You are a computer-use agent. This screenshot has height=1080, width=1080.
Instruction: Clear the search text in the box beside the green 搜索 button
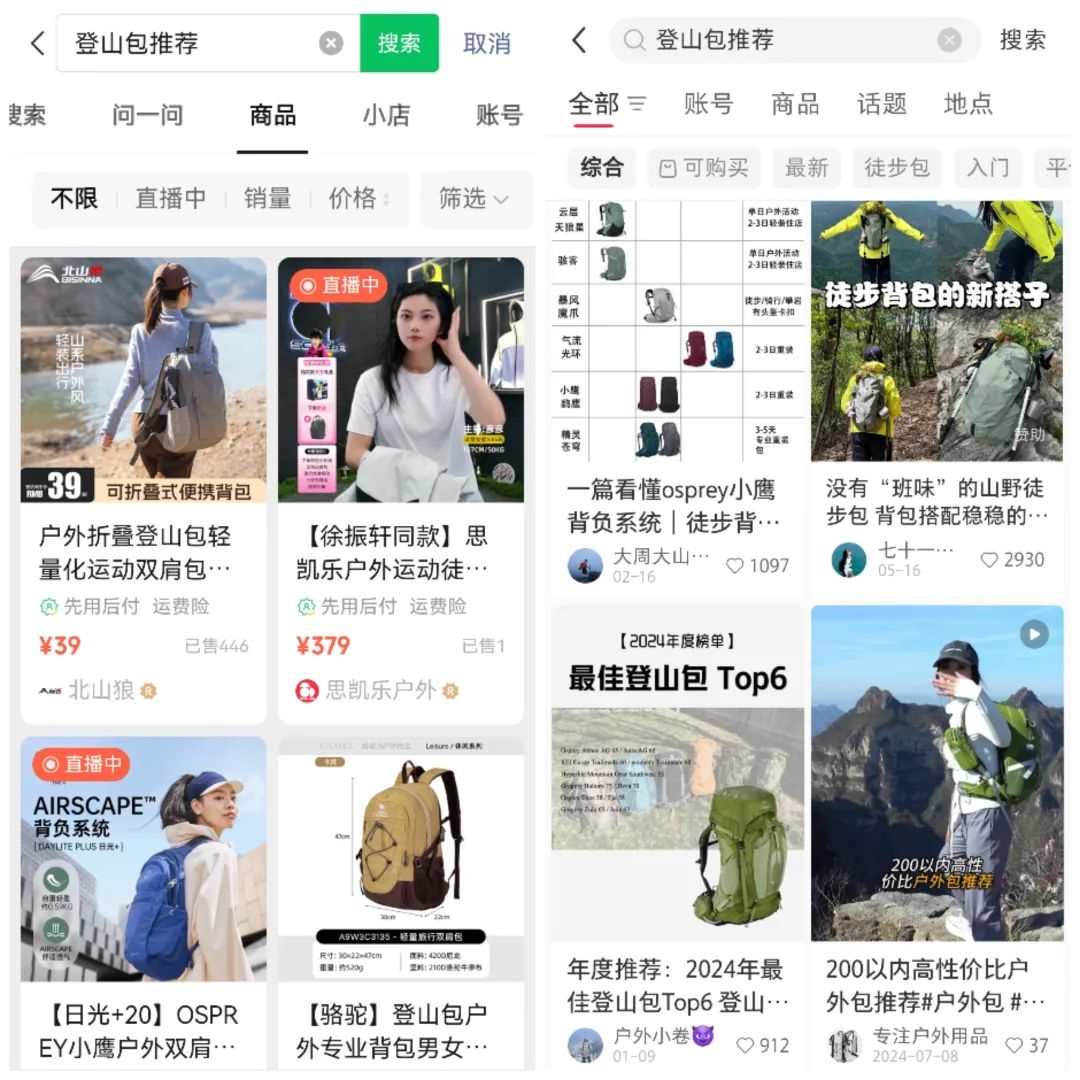[331, 43]
